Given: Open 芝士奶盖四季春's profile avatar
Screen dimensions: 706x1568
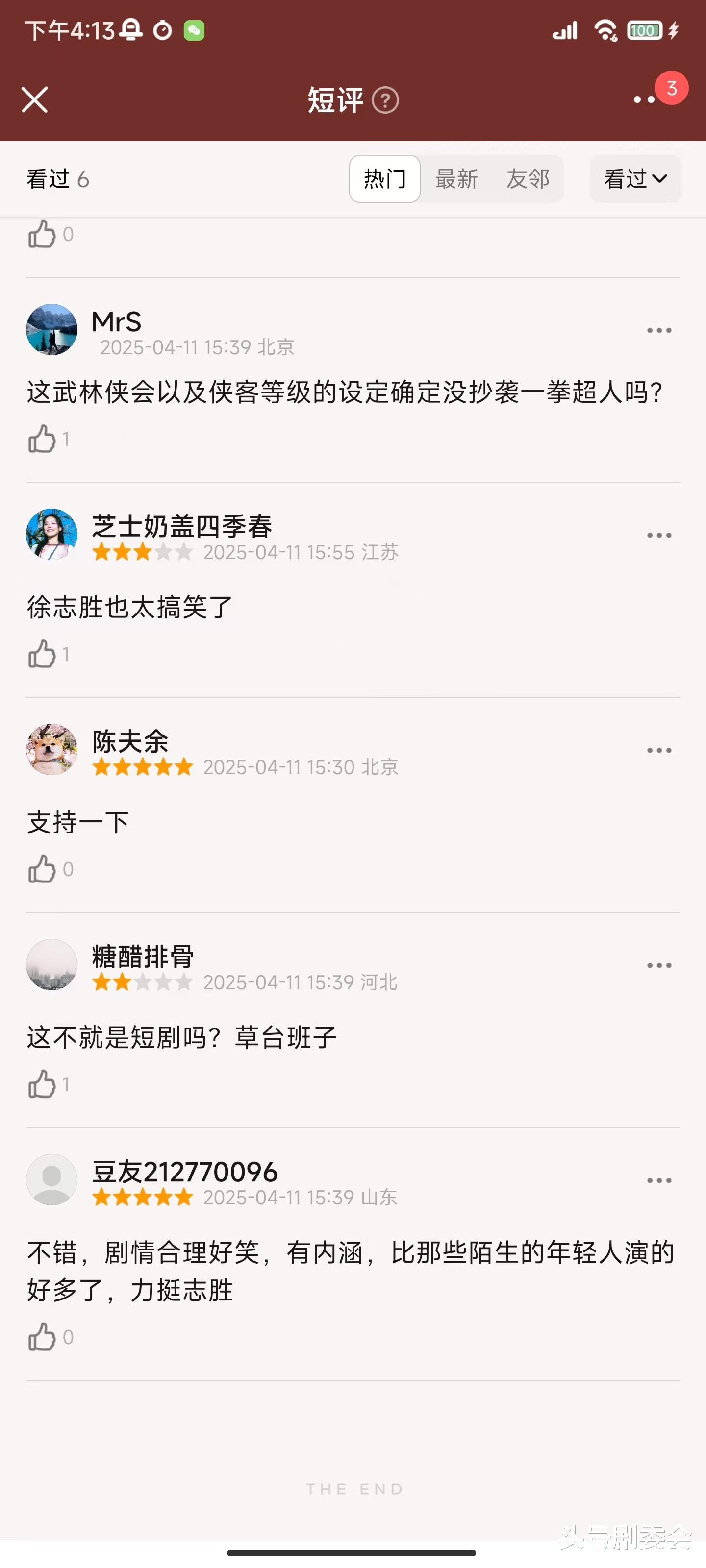Looking at the screenshot, I should (x=52, y=535).
